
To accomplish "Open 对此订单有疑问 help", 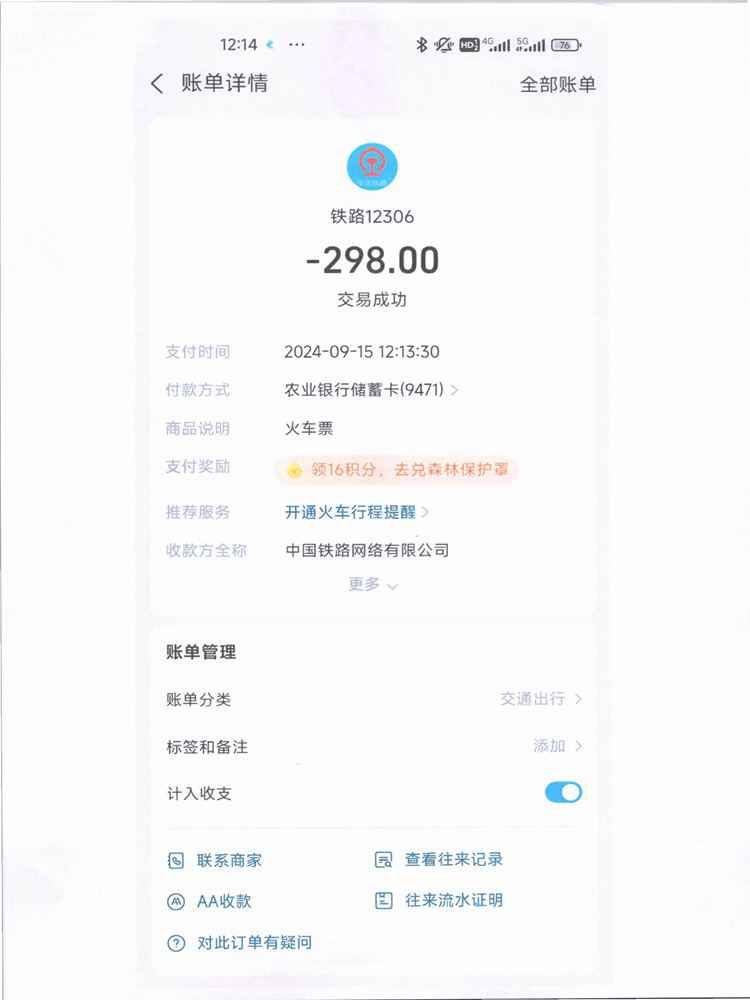I will click(240, 942).
